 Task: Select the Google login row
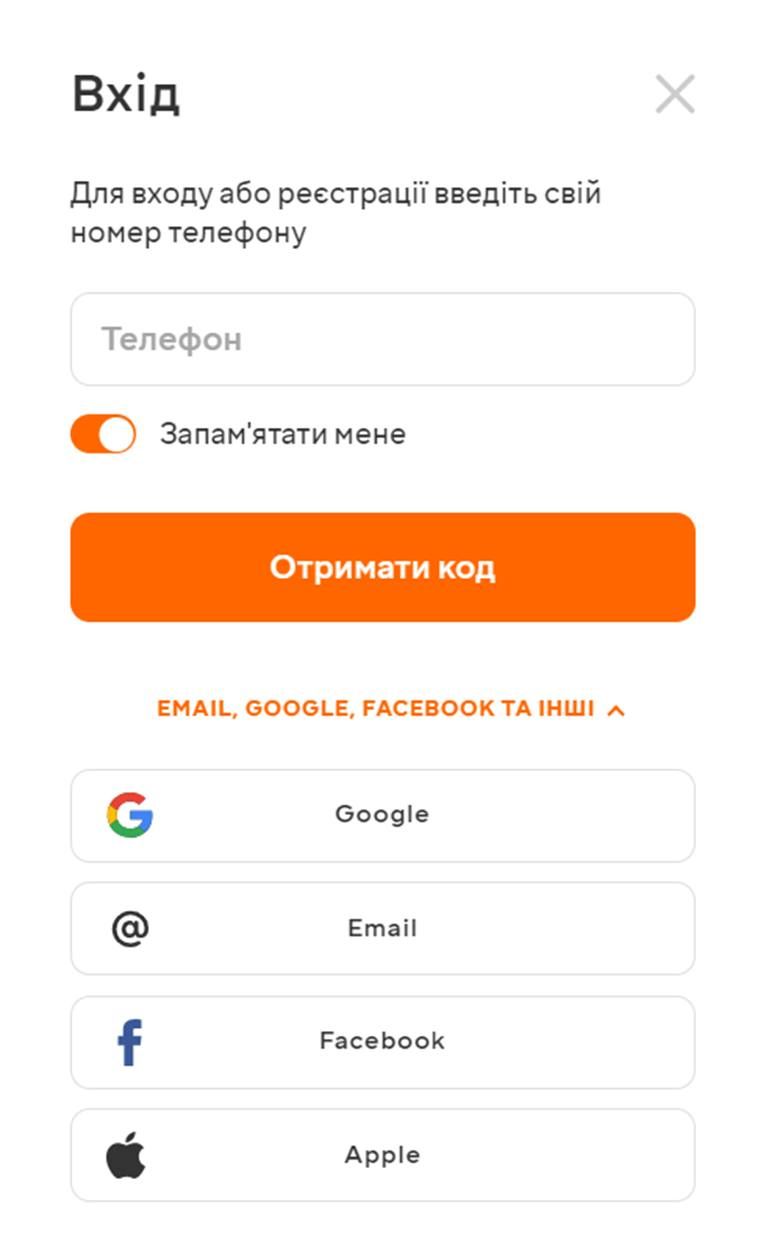[x=383, y=814]
